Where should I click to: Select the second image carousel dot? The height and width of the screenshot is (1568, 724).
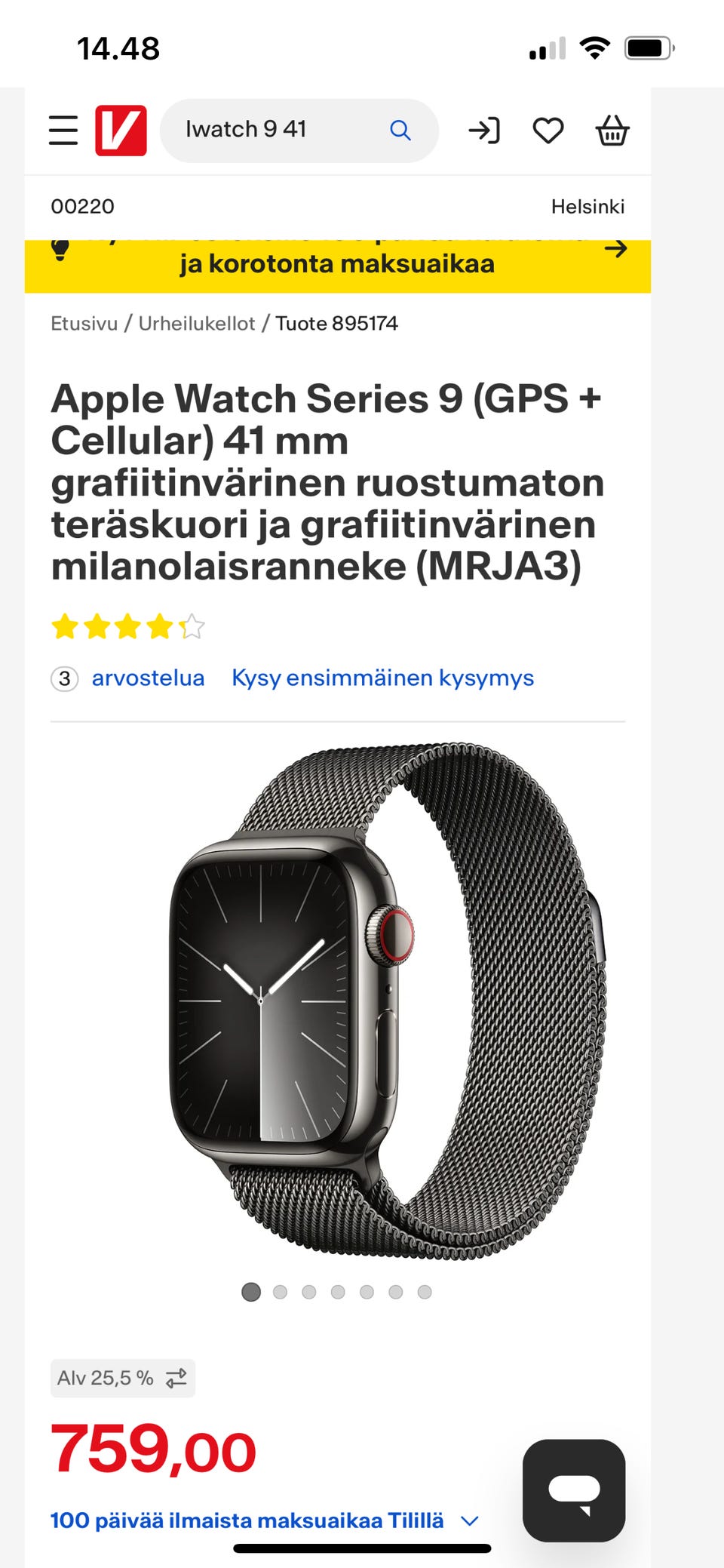pos(281,1290)
